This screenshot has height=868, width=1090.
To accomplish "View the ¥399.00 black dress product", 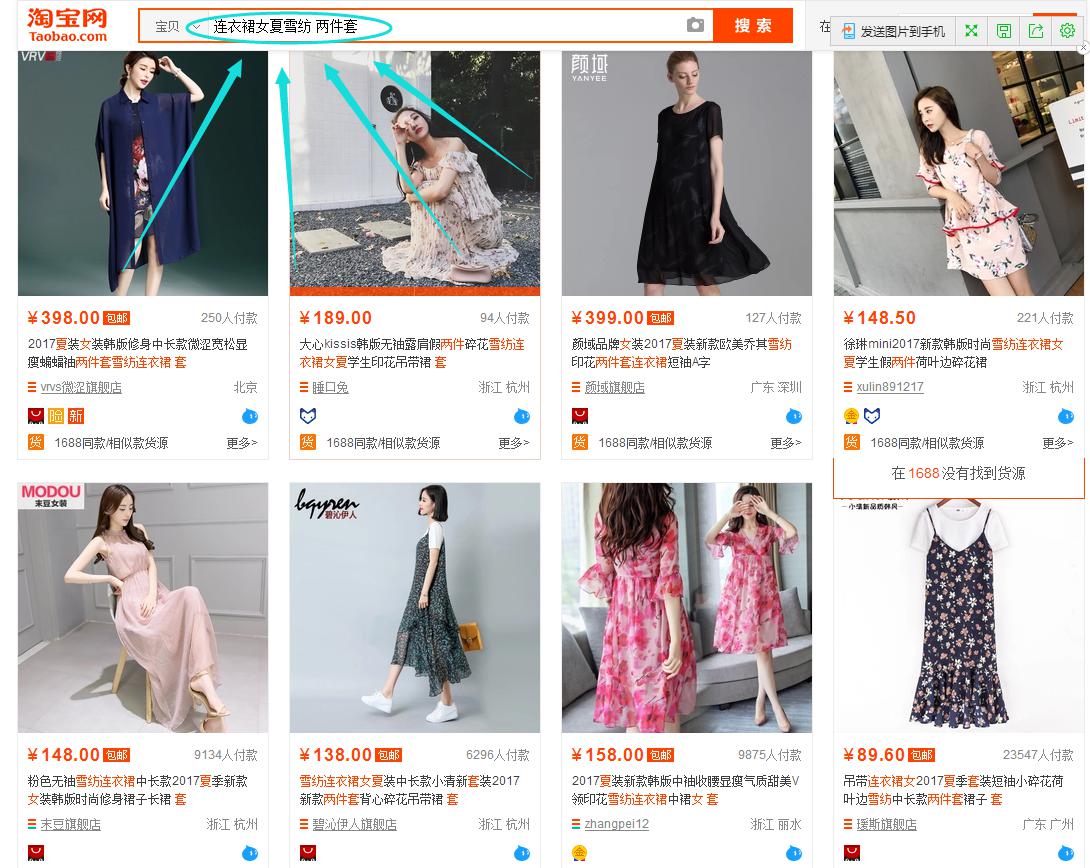I will [x=687, y=173].
